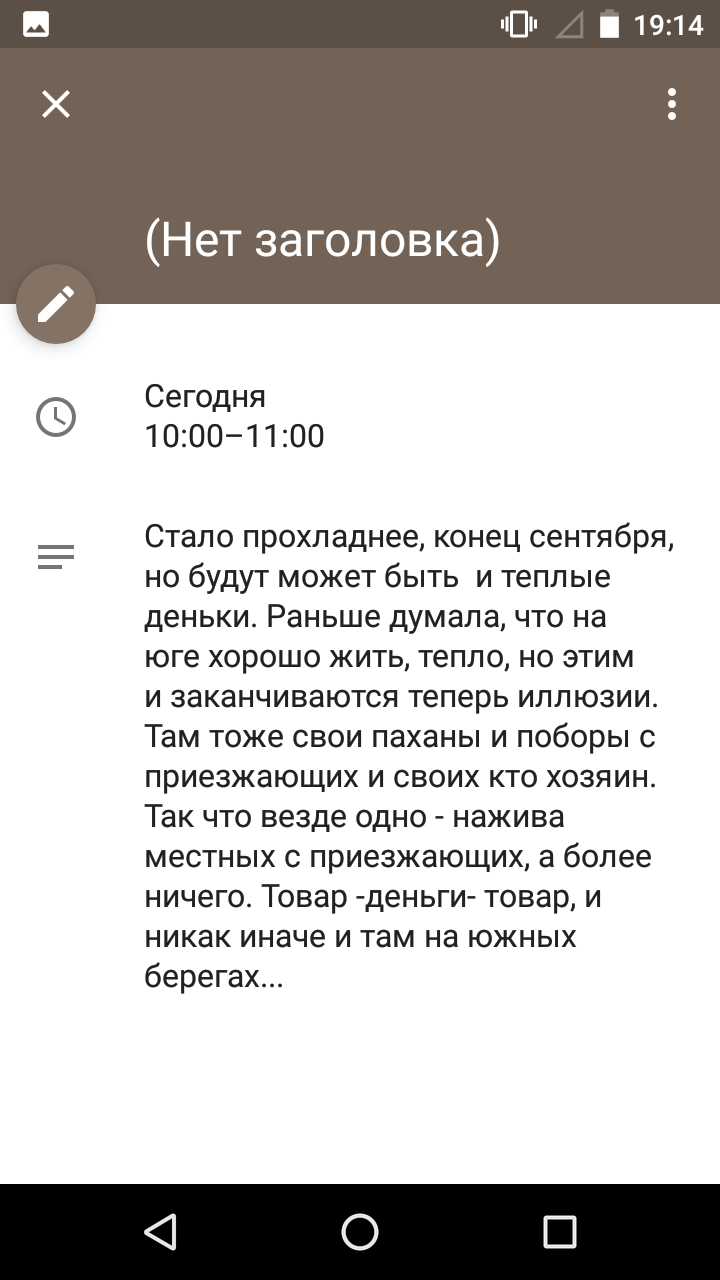Edit this event with the pencil button
The image size is (720, 1280).
[x=56, y=304]
